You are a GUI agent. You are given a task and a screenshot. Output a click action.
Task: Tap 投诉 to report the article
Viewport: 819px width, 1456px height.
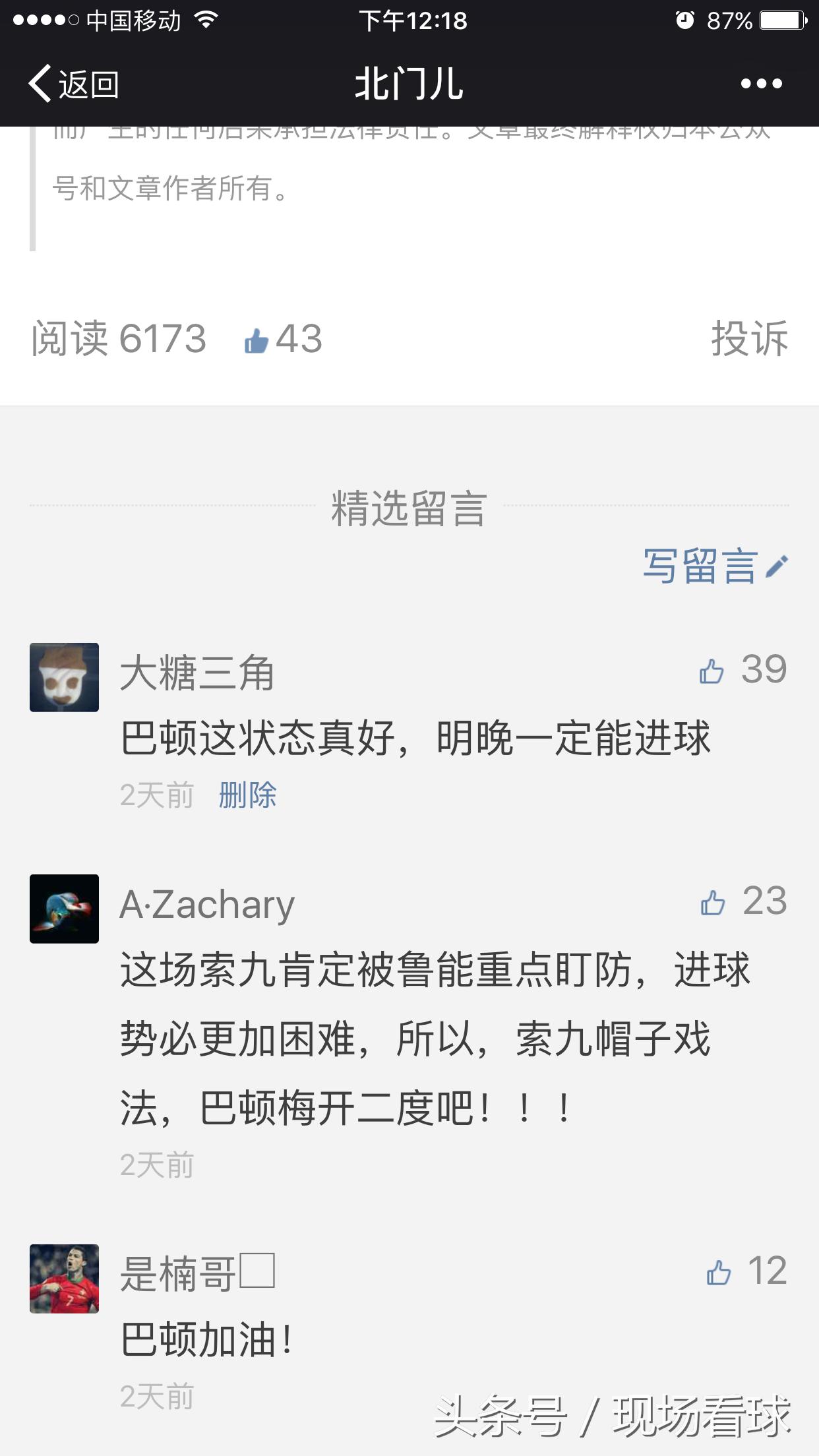[748, 340]
